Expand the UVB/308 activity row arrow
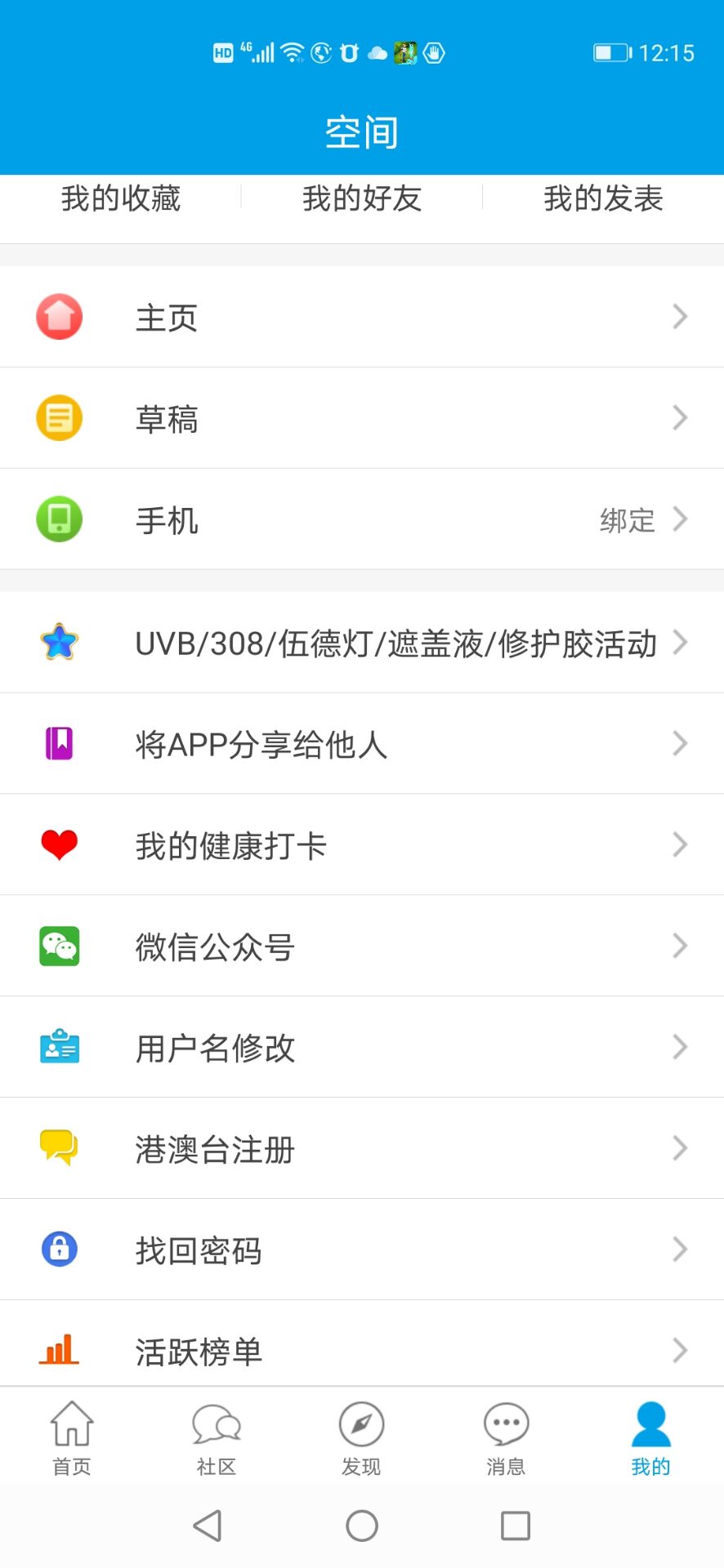This screenshot has height=1568, width=724. pyautogui.click(x=680, y=643)
